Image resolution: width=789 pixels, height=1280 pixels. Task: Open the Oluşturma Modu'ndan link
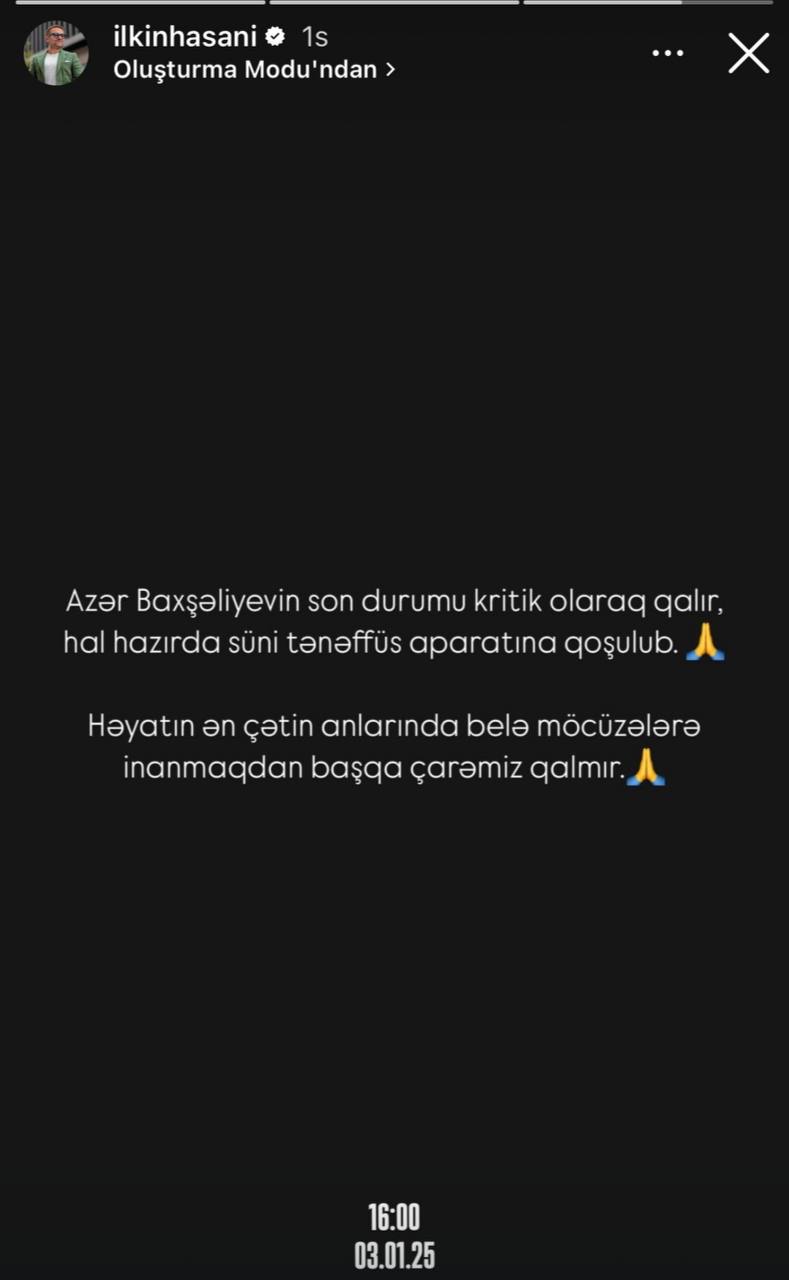point(253,69)
